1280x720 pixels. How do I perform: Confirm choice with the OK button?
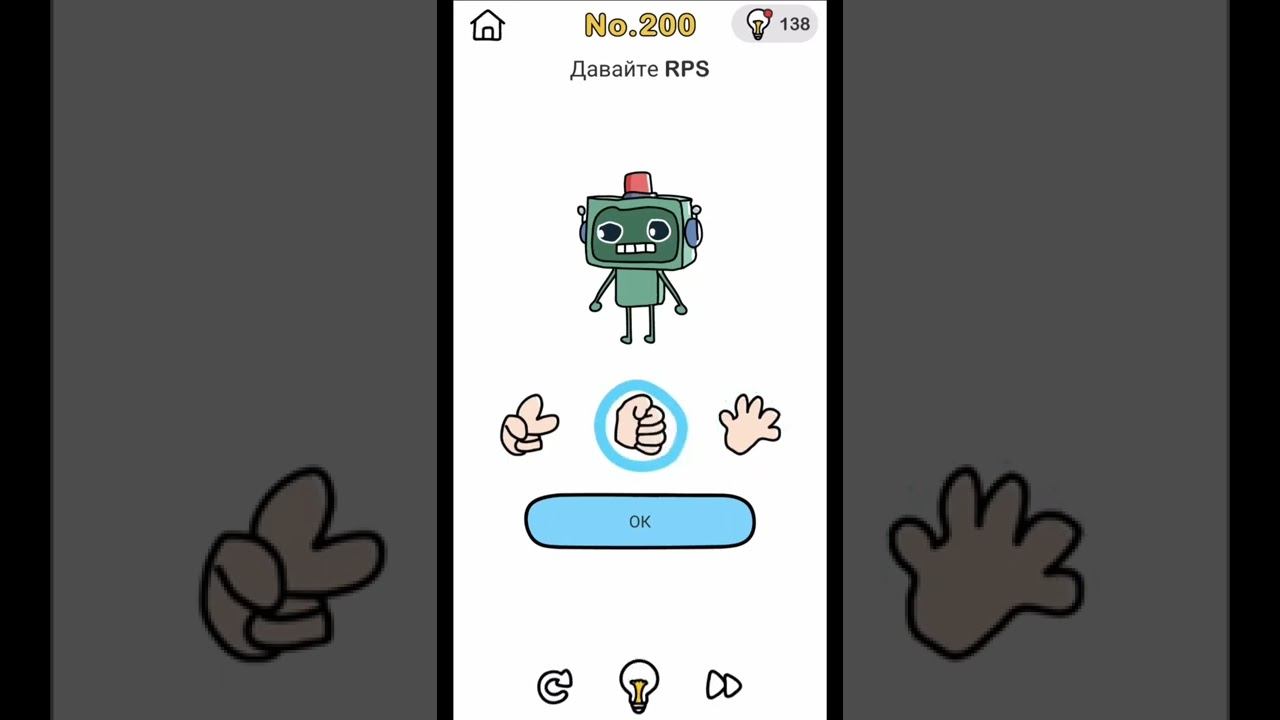click(x=640, y=521)
